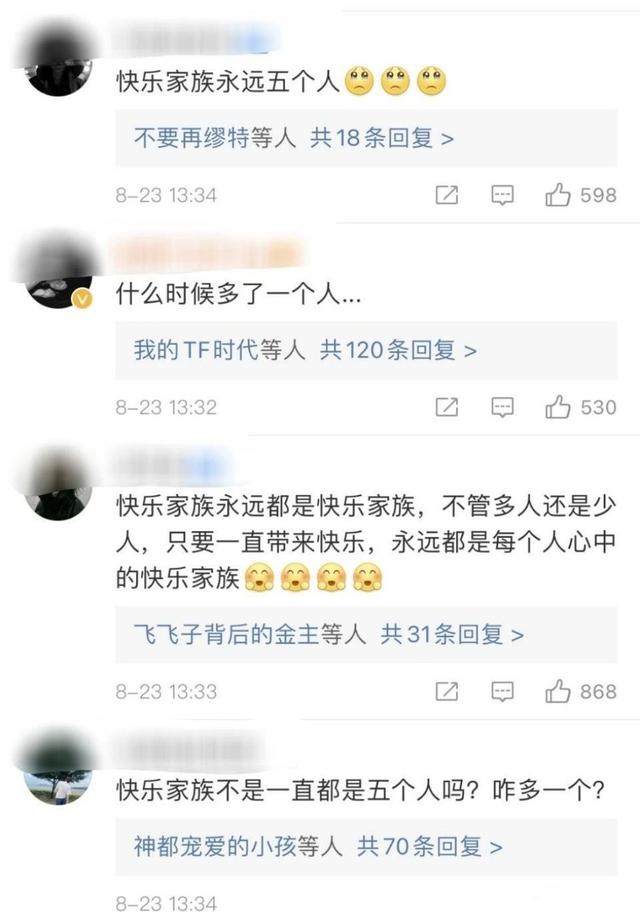Like the comment with 868 likes

(x=557, y=691)
